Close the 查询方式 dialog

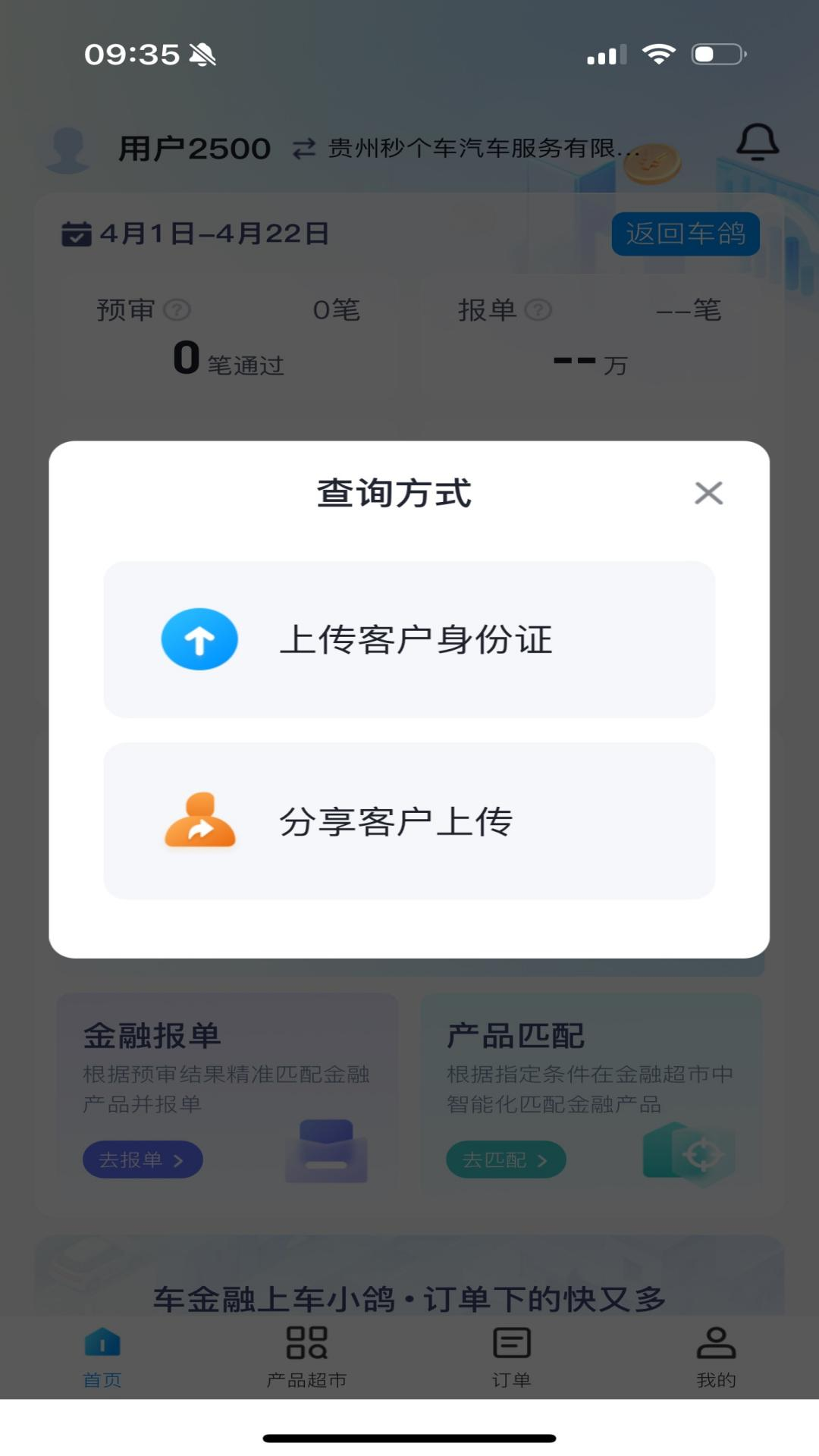point(708,493)
